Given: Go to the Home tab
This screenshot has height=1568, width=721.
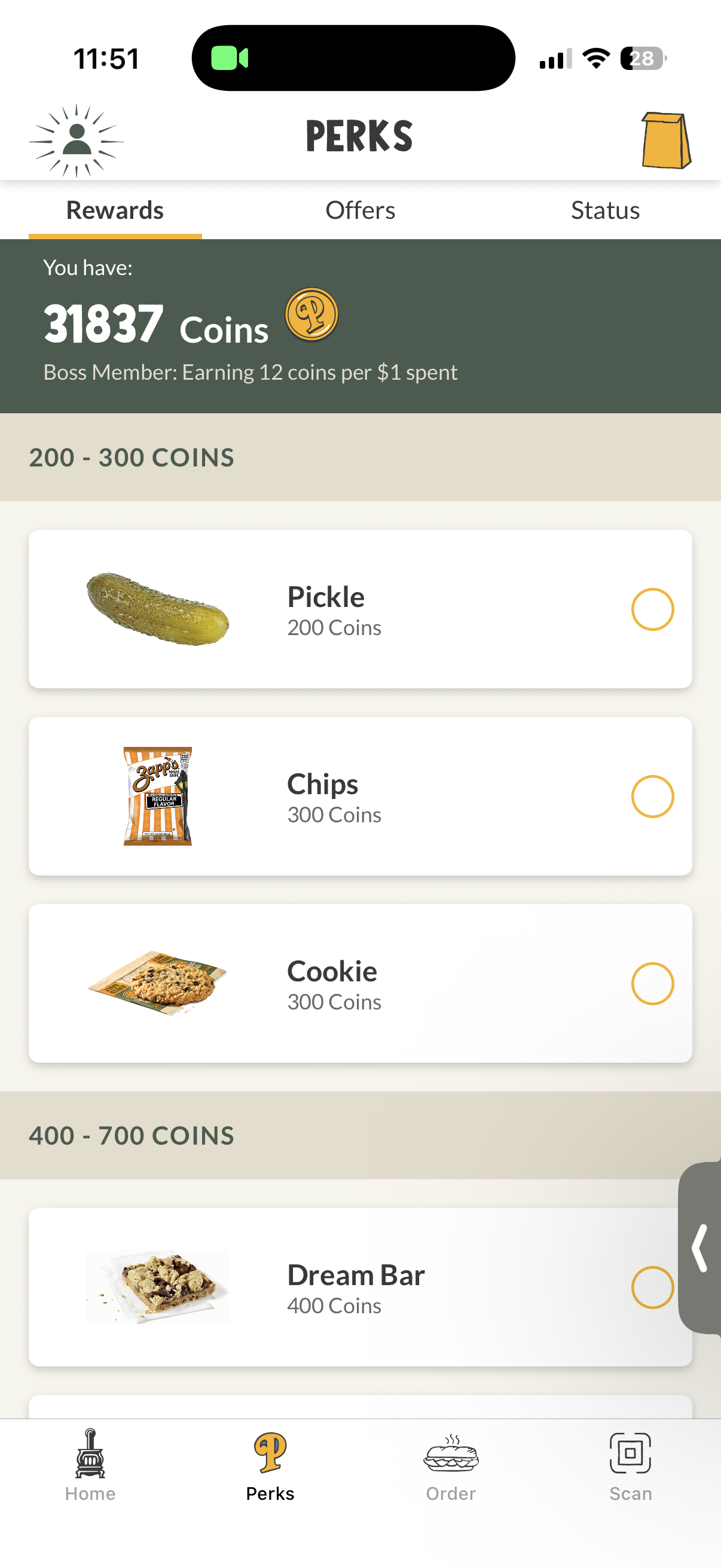Looking at the screenshot, I should click(90, 1466).
